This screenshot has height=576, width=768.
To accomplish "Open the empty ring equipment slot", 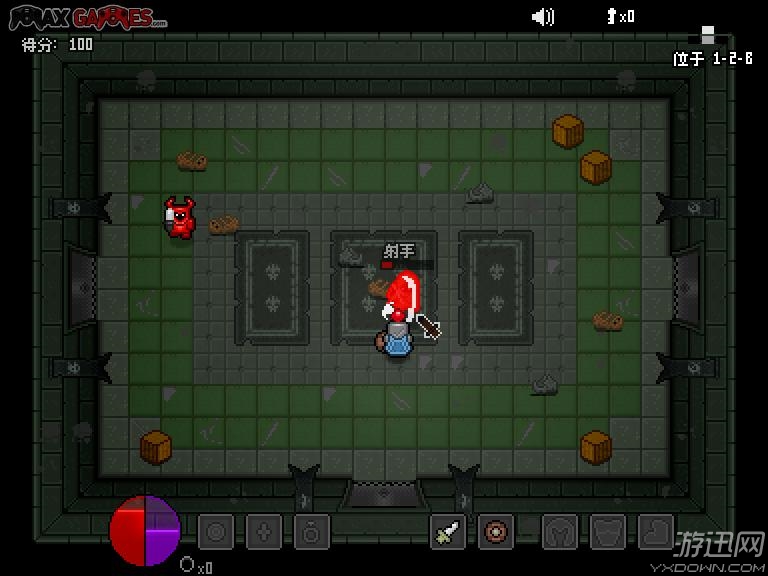I will [x=216, y=531].
